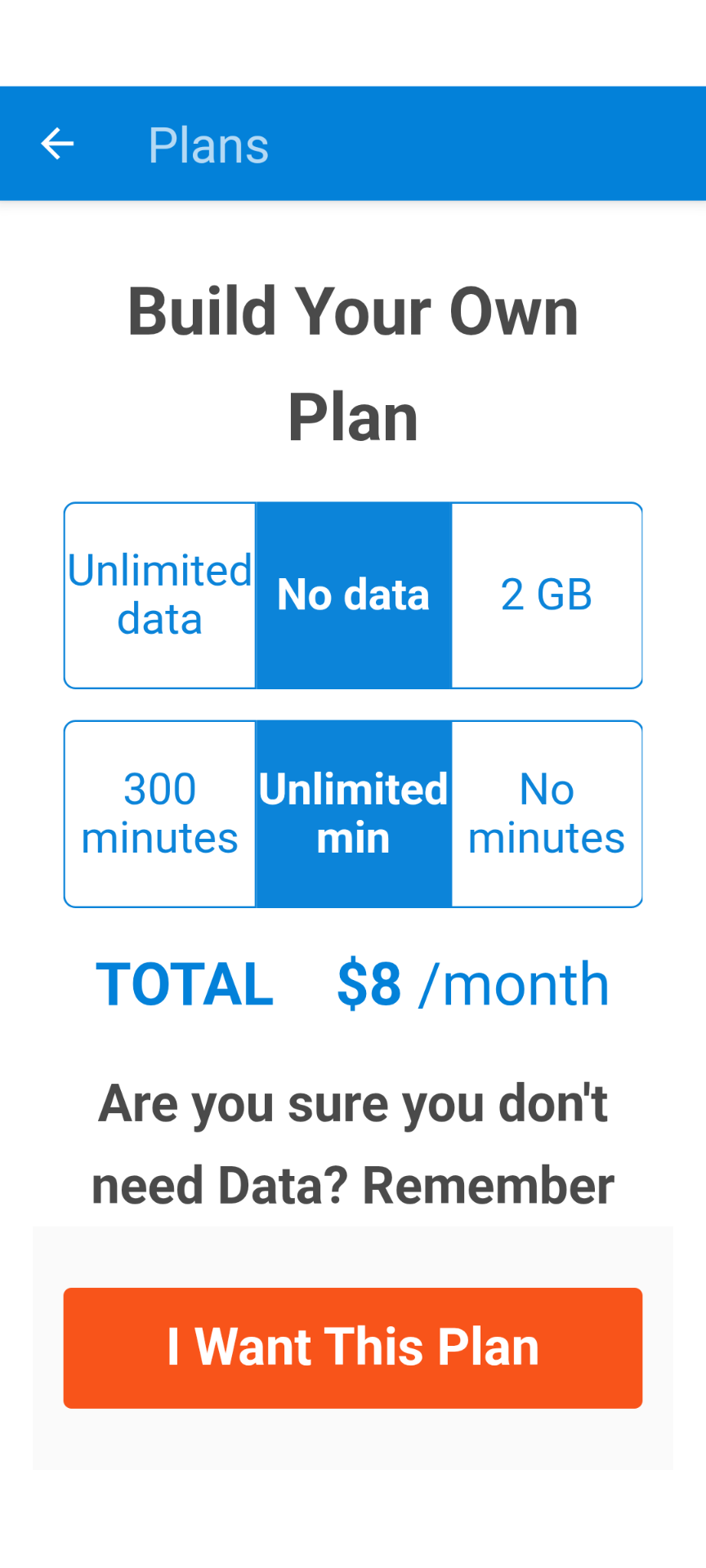The height and width of the screenshot is (1568, 706).
Task: Go back using the arrow icon
Action: 57,145
